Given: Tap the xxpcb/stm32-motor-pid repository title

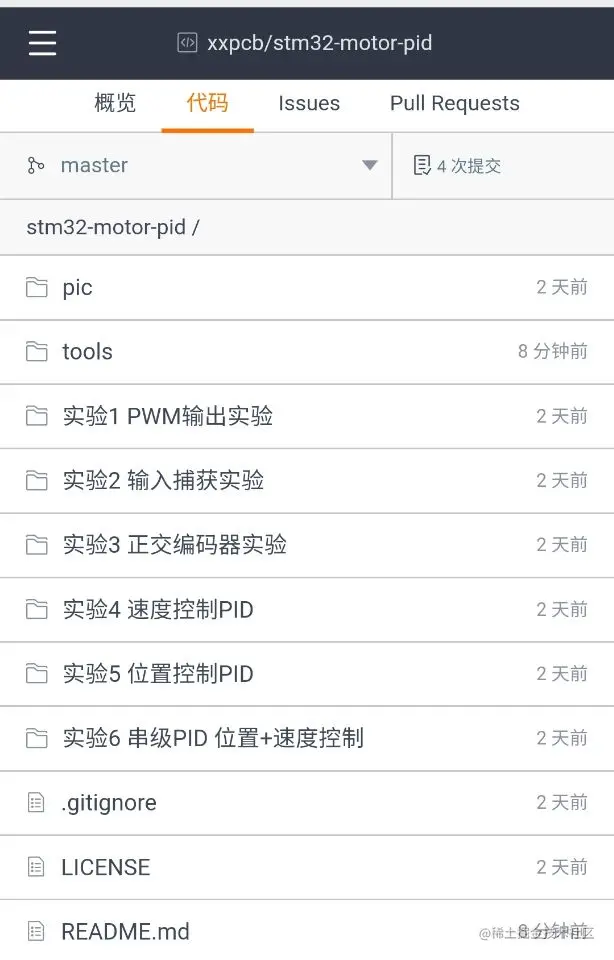Looking at the screenshot, I should click(x=319, y=43).
